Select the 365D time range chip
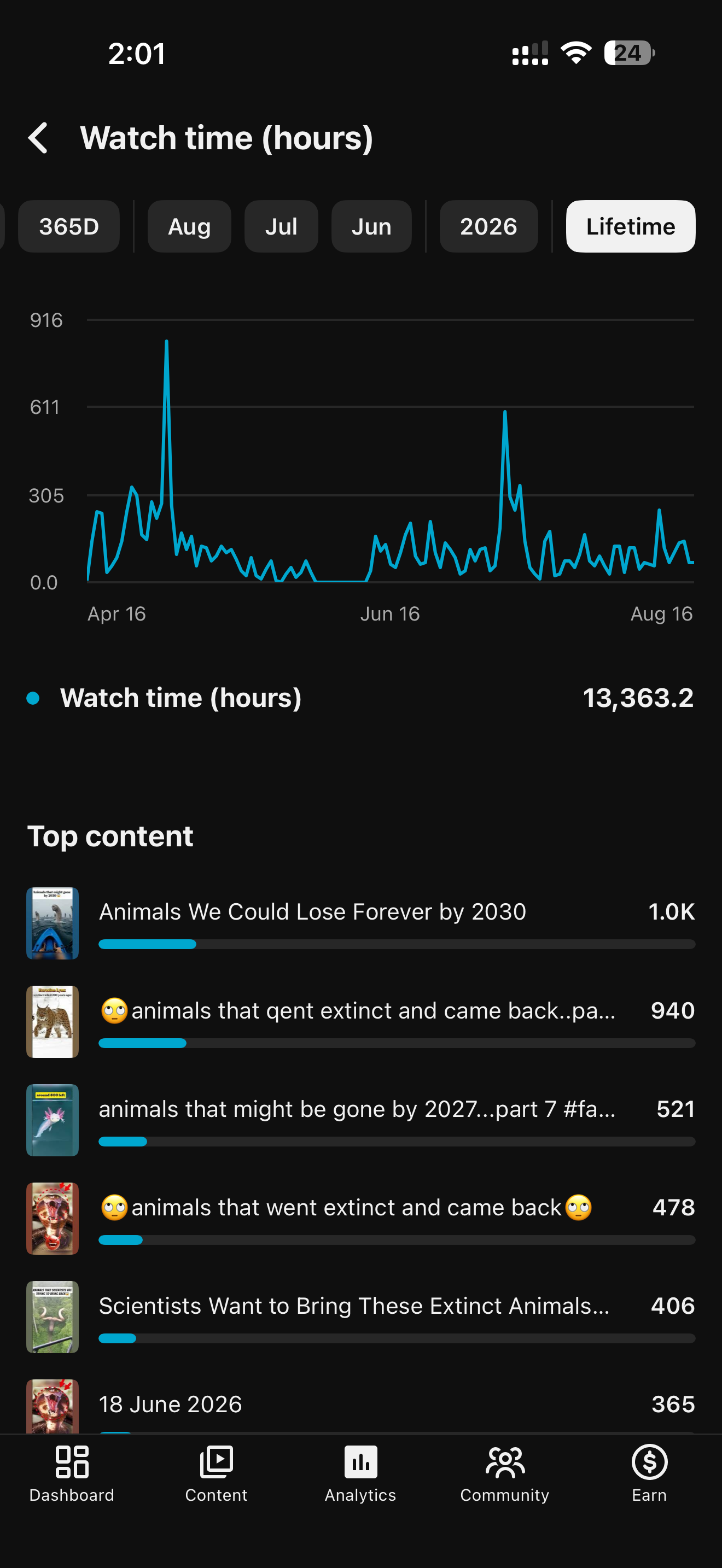Image resolution: width=722 pixels, height=1568 pixels. tap(69, 226)
